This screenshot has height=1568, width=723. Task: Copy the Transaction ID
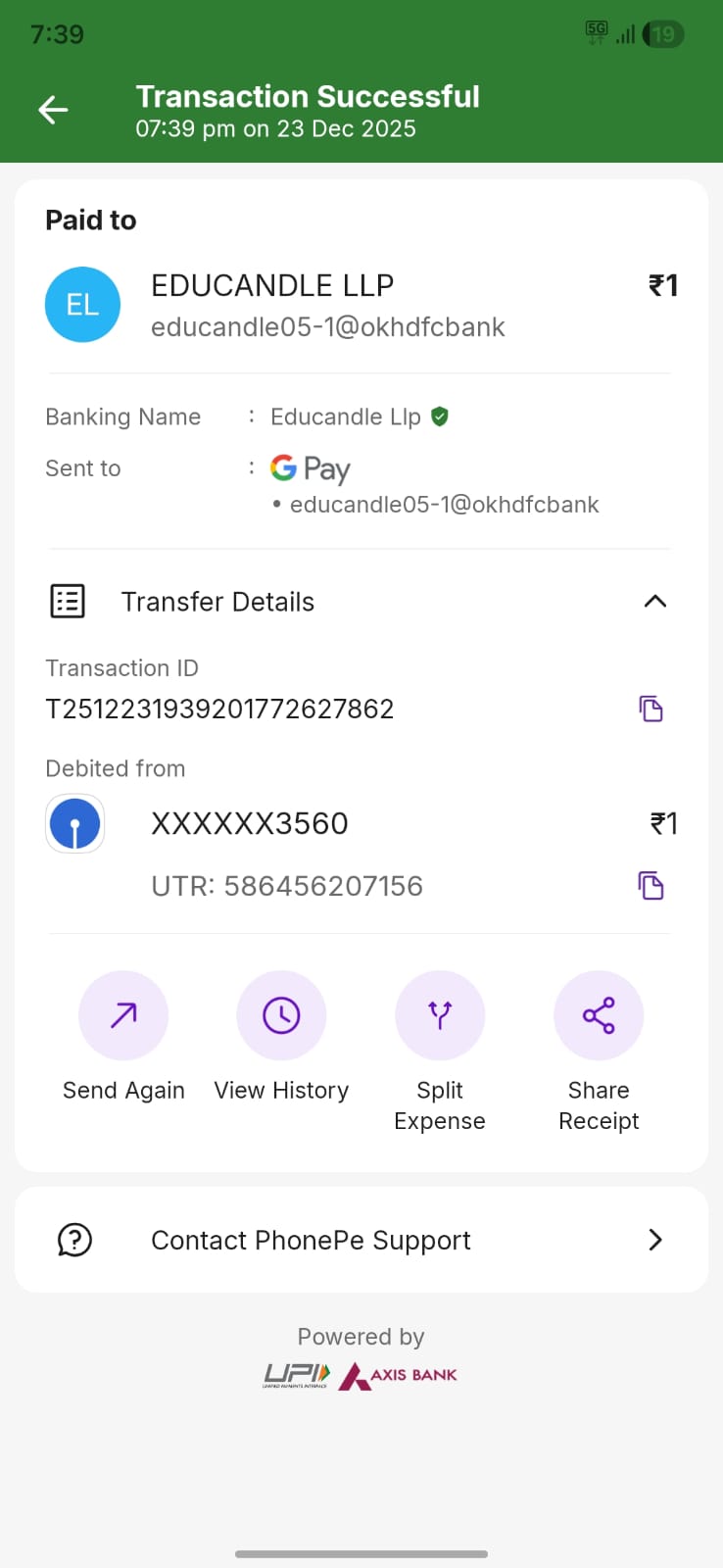click(x=651, y=709)
